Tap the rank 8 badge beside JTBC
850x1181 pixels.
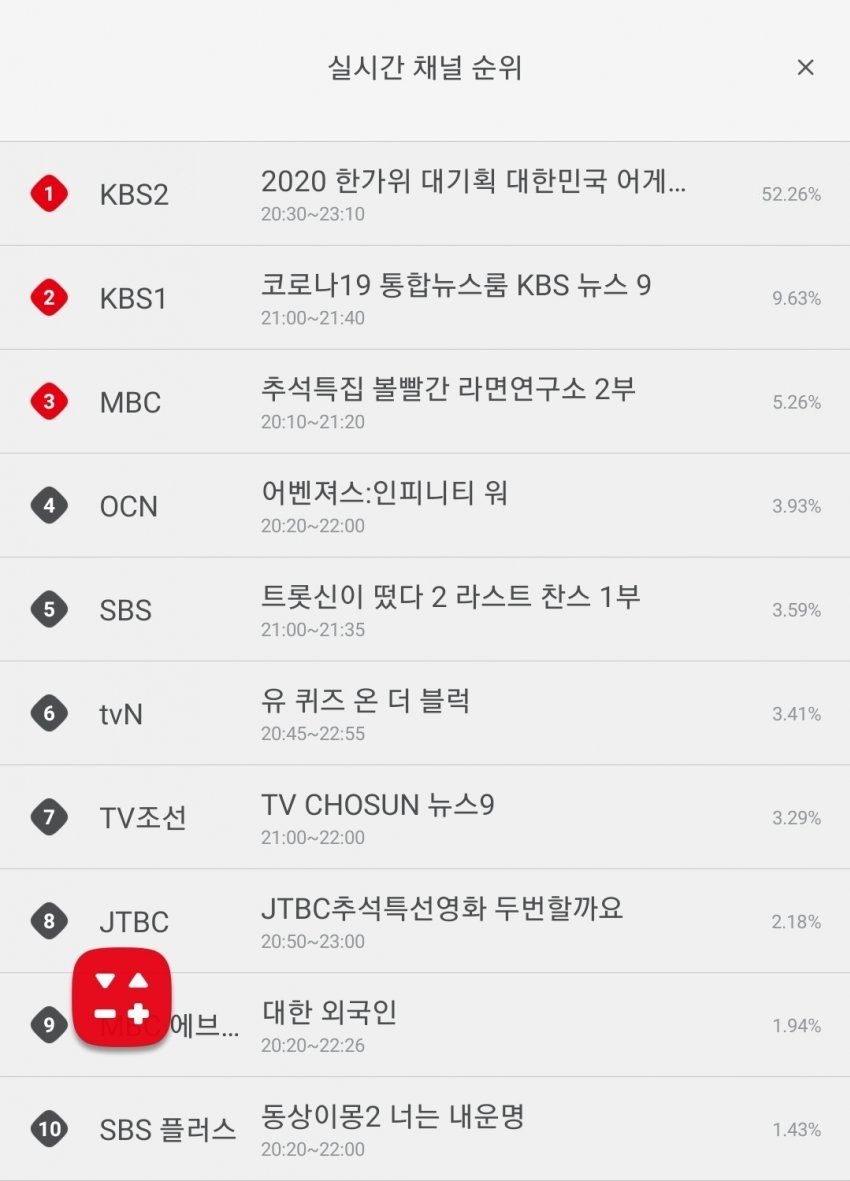coord(48,921)
